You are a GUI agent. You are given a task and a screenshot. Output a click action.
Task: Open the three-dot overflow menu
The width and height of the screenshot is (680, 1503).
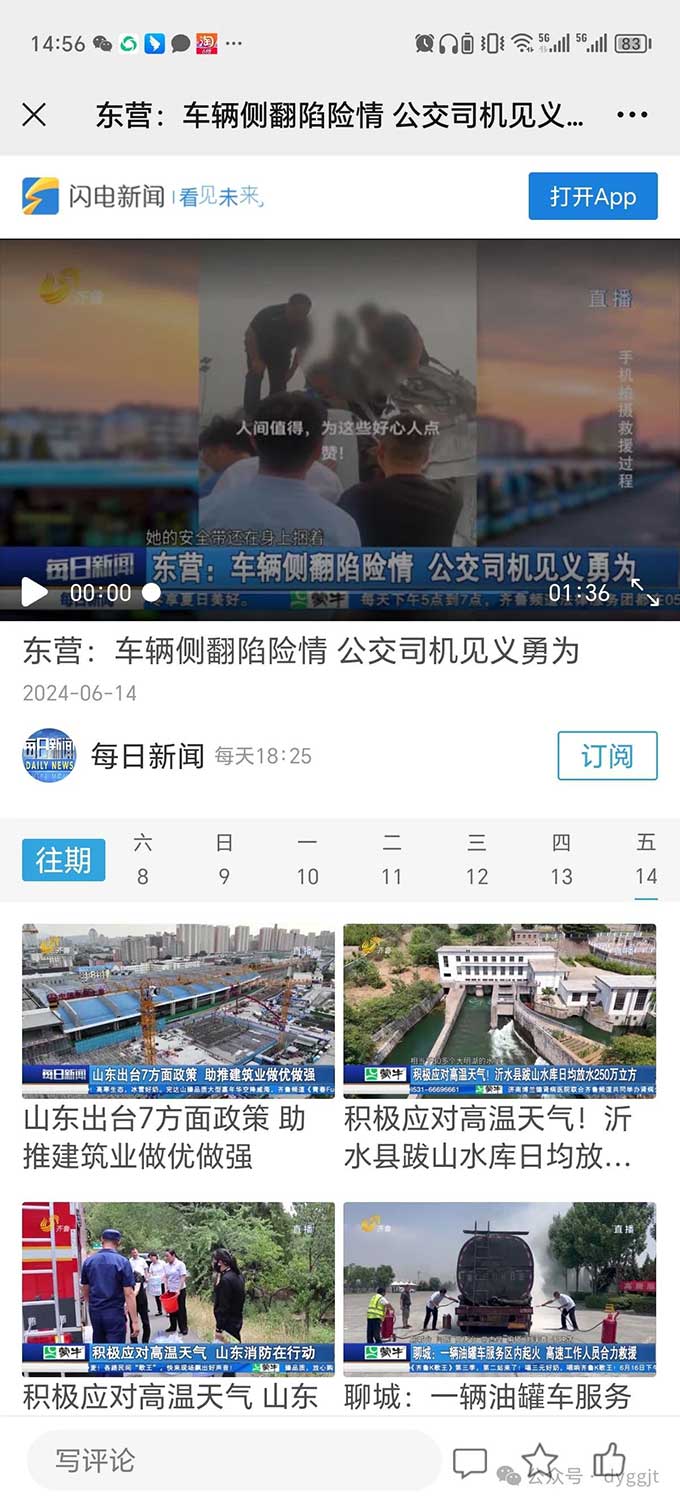(632, 115)
